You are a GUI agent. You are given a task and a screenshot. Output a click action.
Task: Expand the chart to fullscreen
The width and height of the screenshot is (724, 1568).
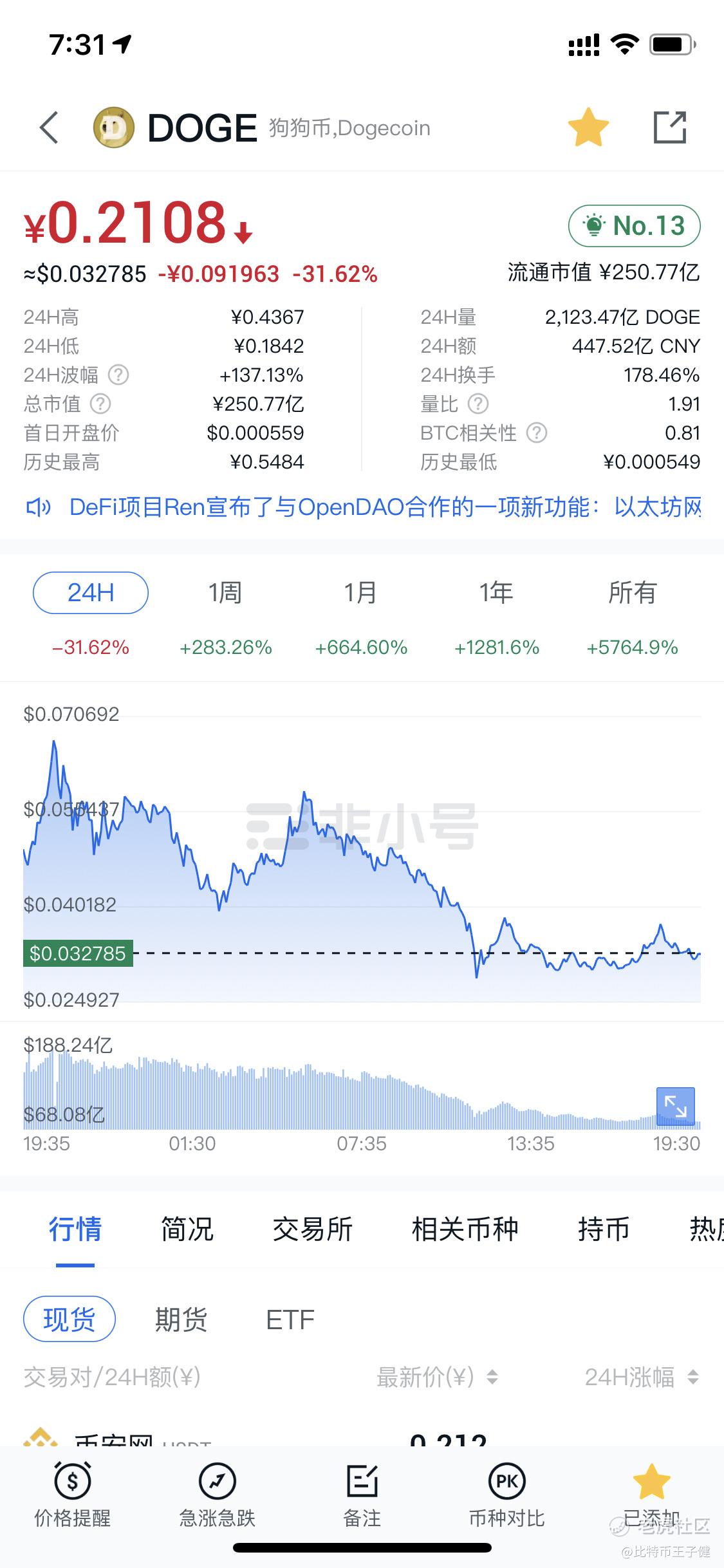pos(674,1106)
